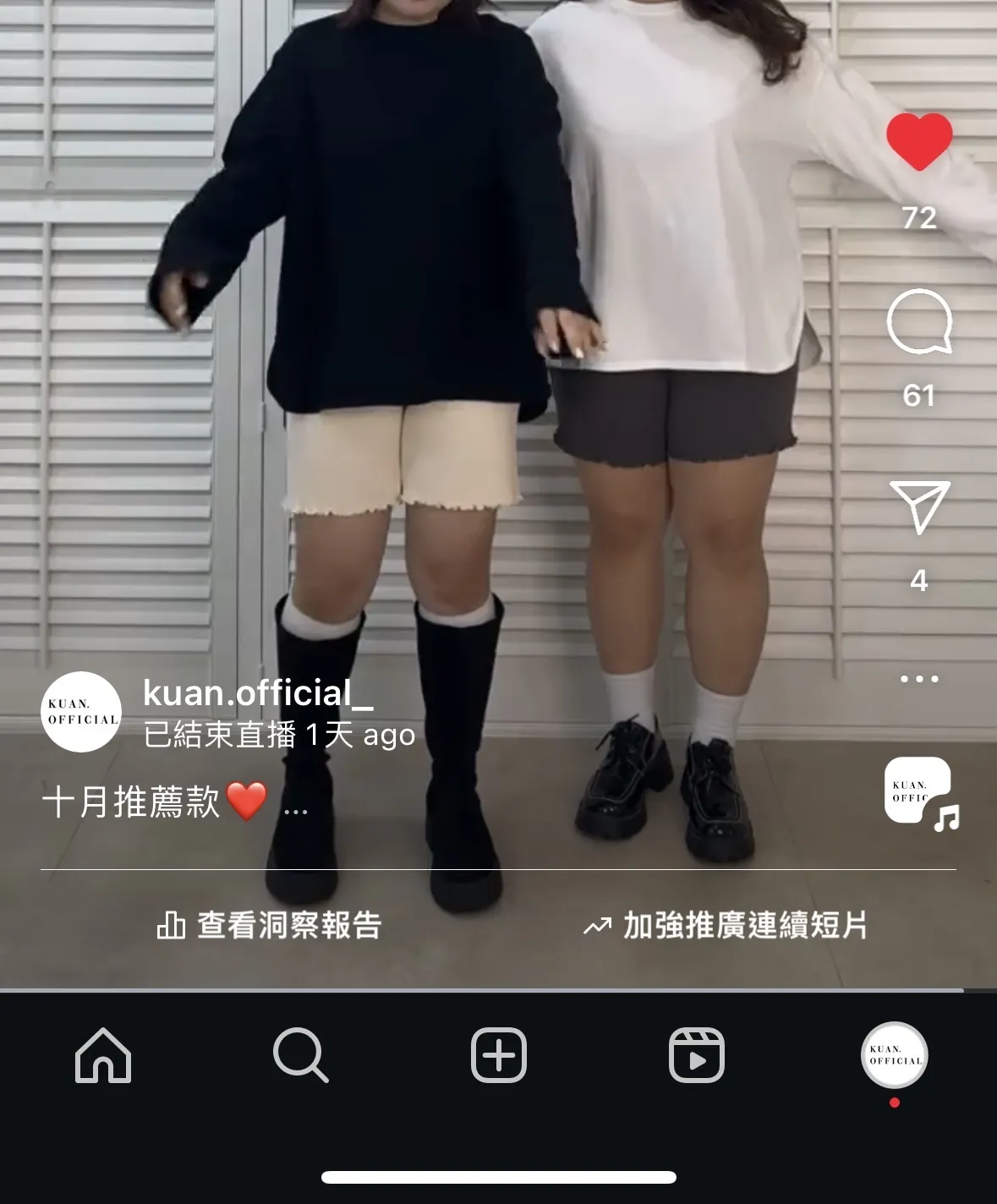This screenshot has height=1204, width=997.
Task: Unlike this reel with the red heart
Action: coord(918,142)
